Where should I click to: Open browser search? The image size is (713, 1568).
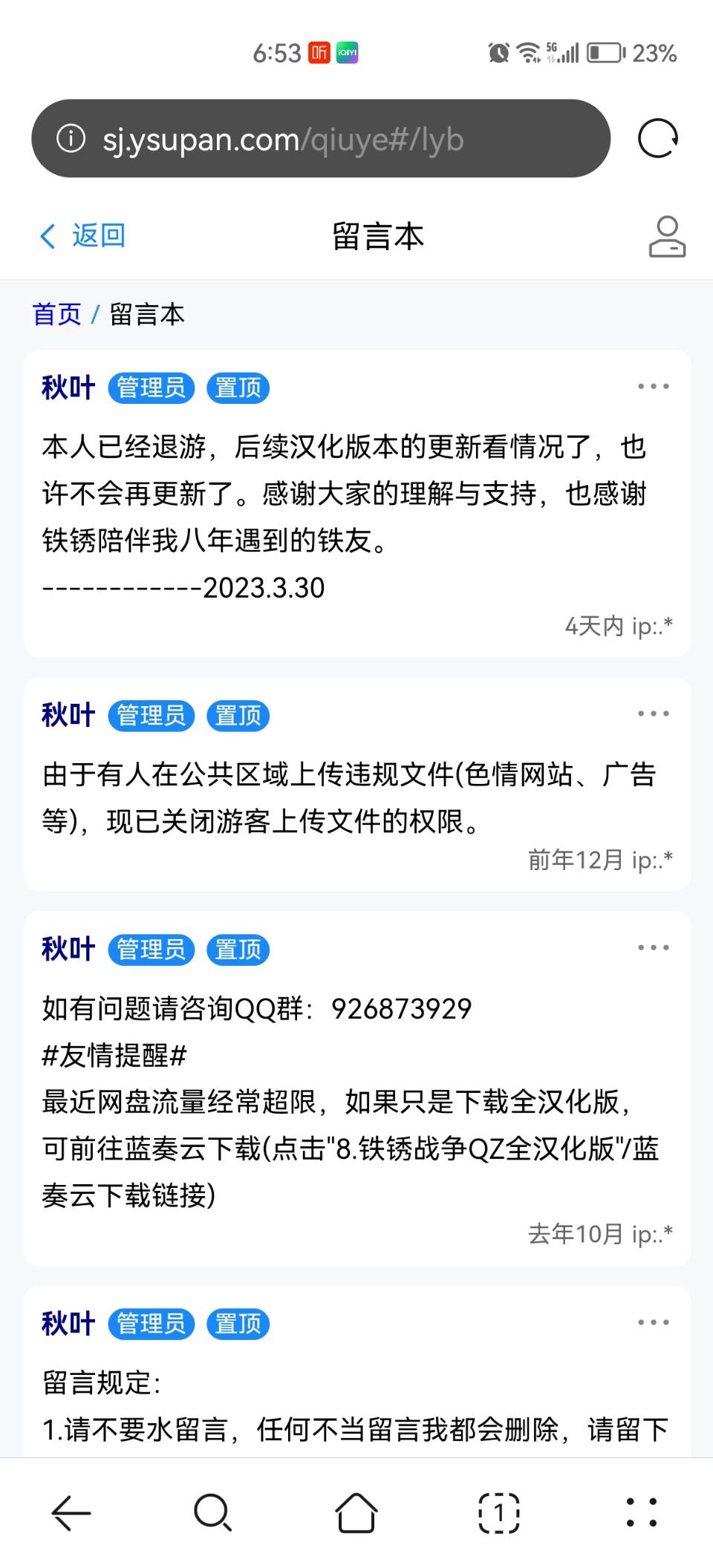tap(213, 1512)
